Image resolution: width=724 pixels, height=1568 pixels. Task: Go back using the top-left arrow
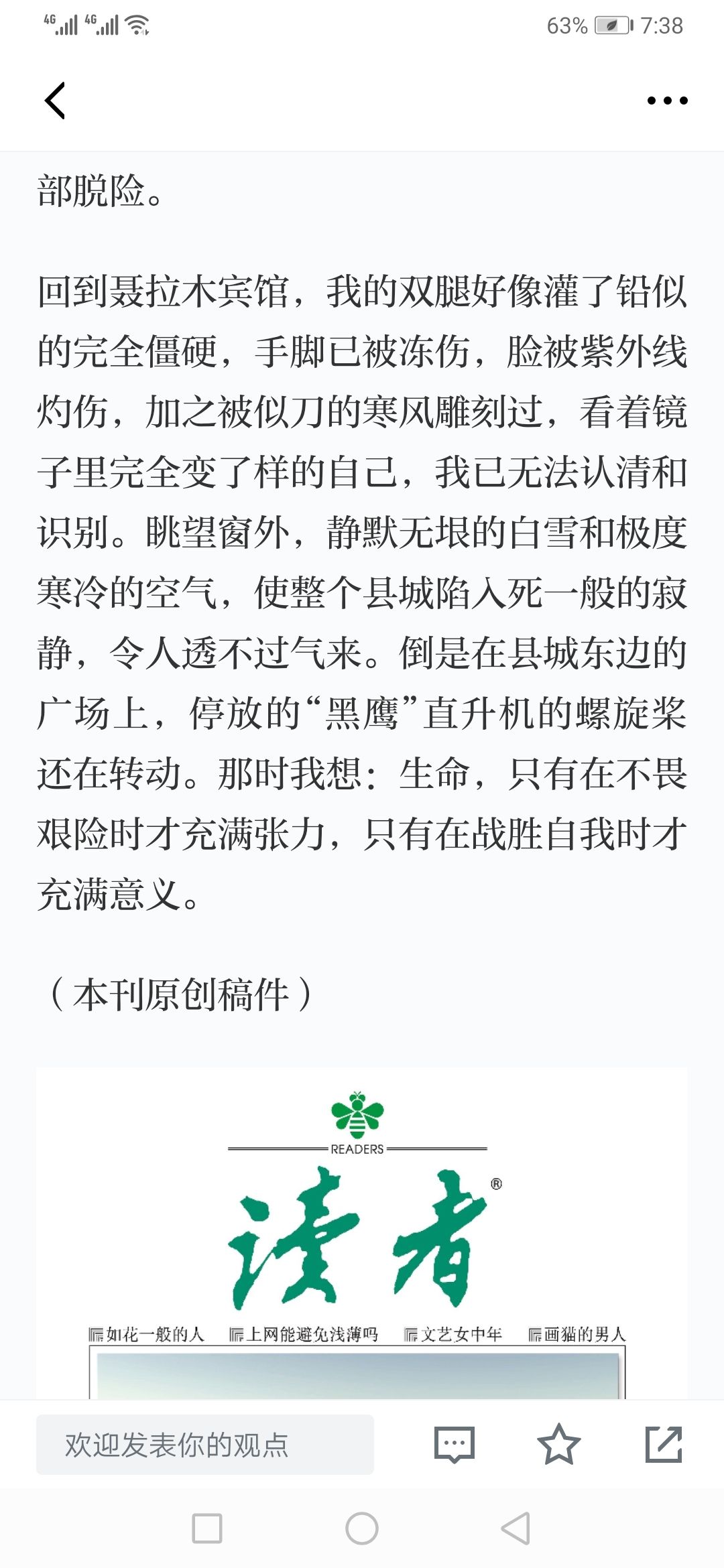pyautogui.click(x=55, y=101)
